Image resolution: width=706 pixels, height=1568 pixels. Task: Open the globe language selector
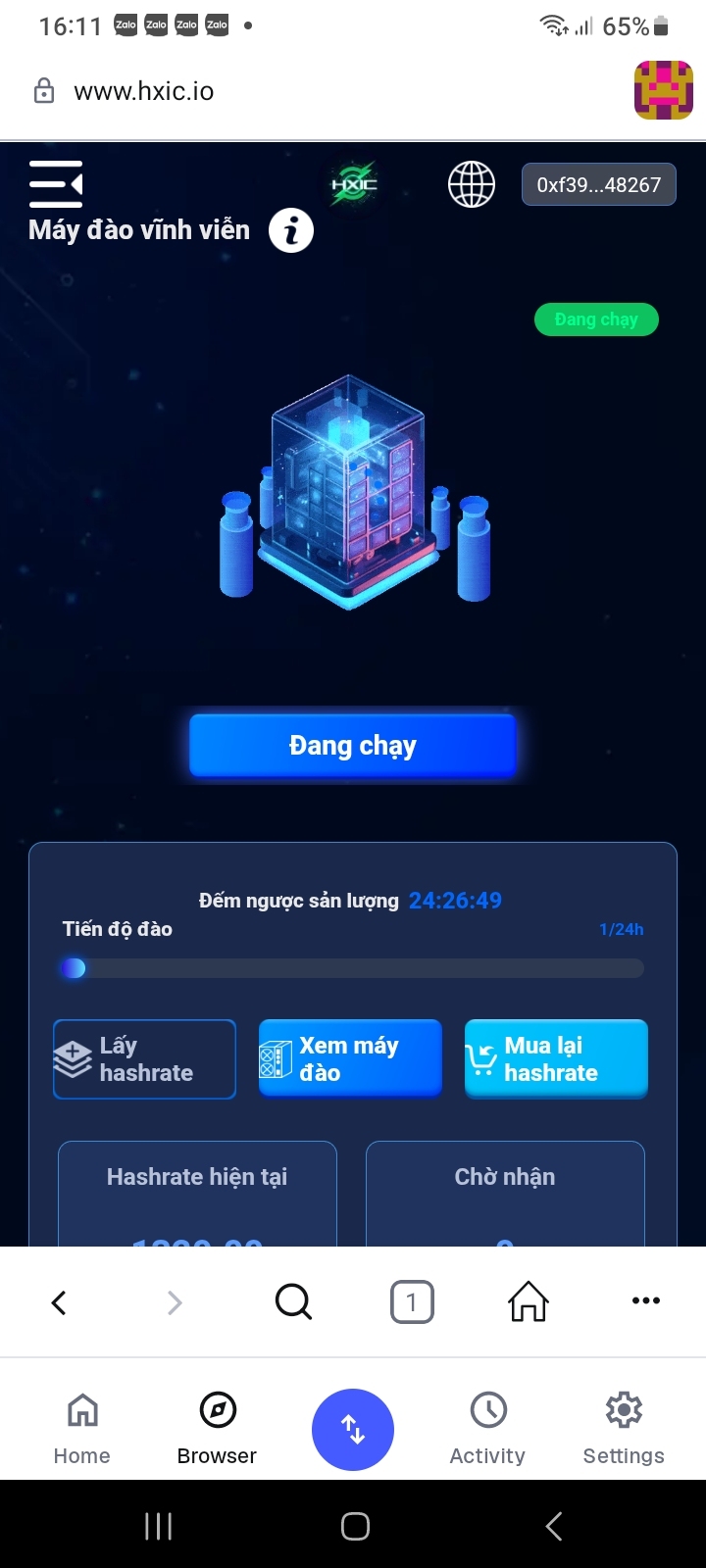click(472, 183)
